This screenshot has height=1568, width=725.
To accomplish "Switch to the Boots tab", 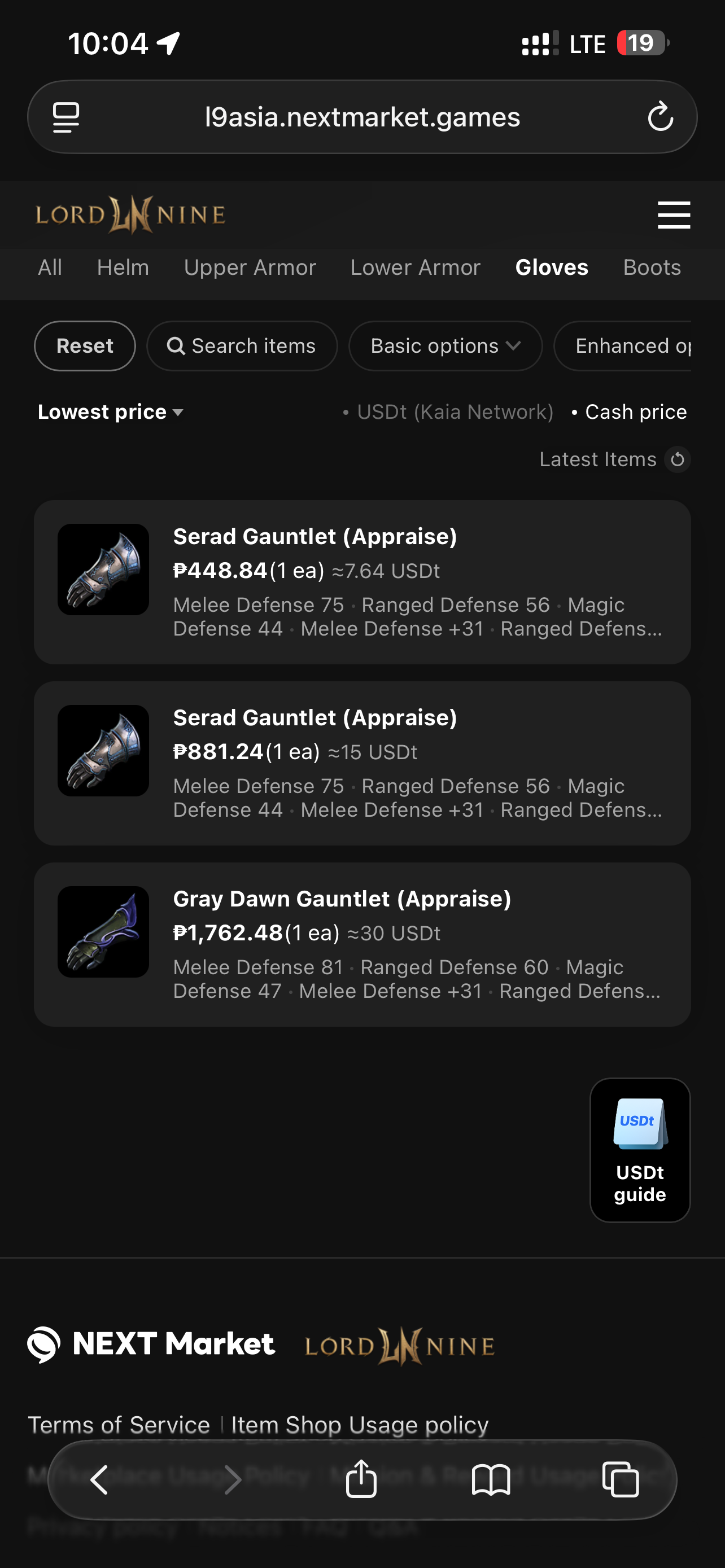I will coord(652,267).
